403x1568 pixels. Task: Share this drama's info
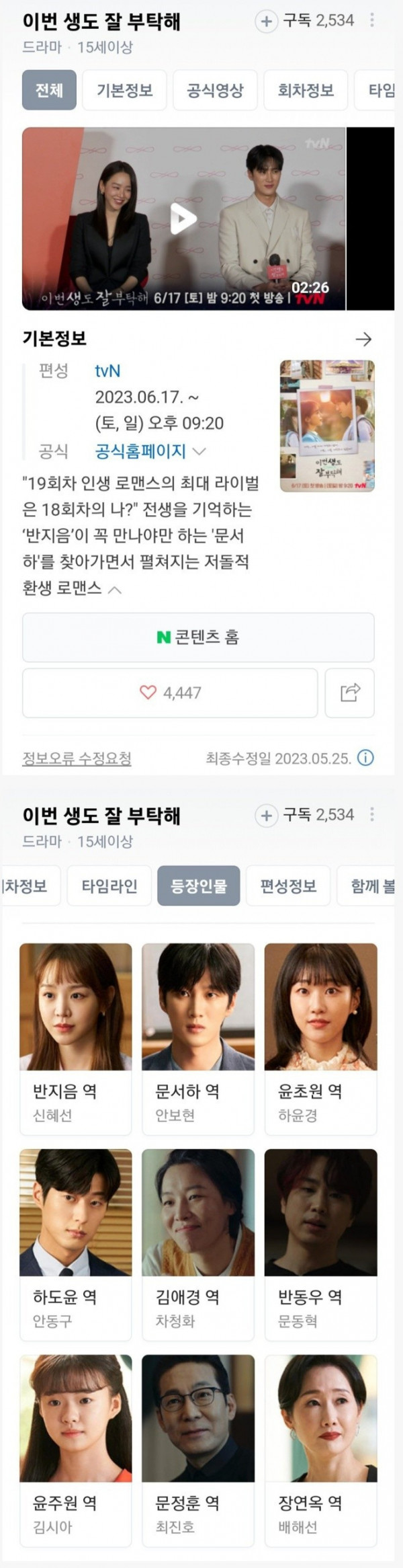tap(350, 693)
